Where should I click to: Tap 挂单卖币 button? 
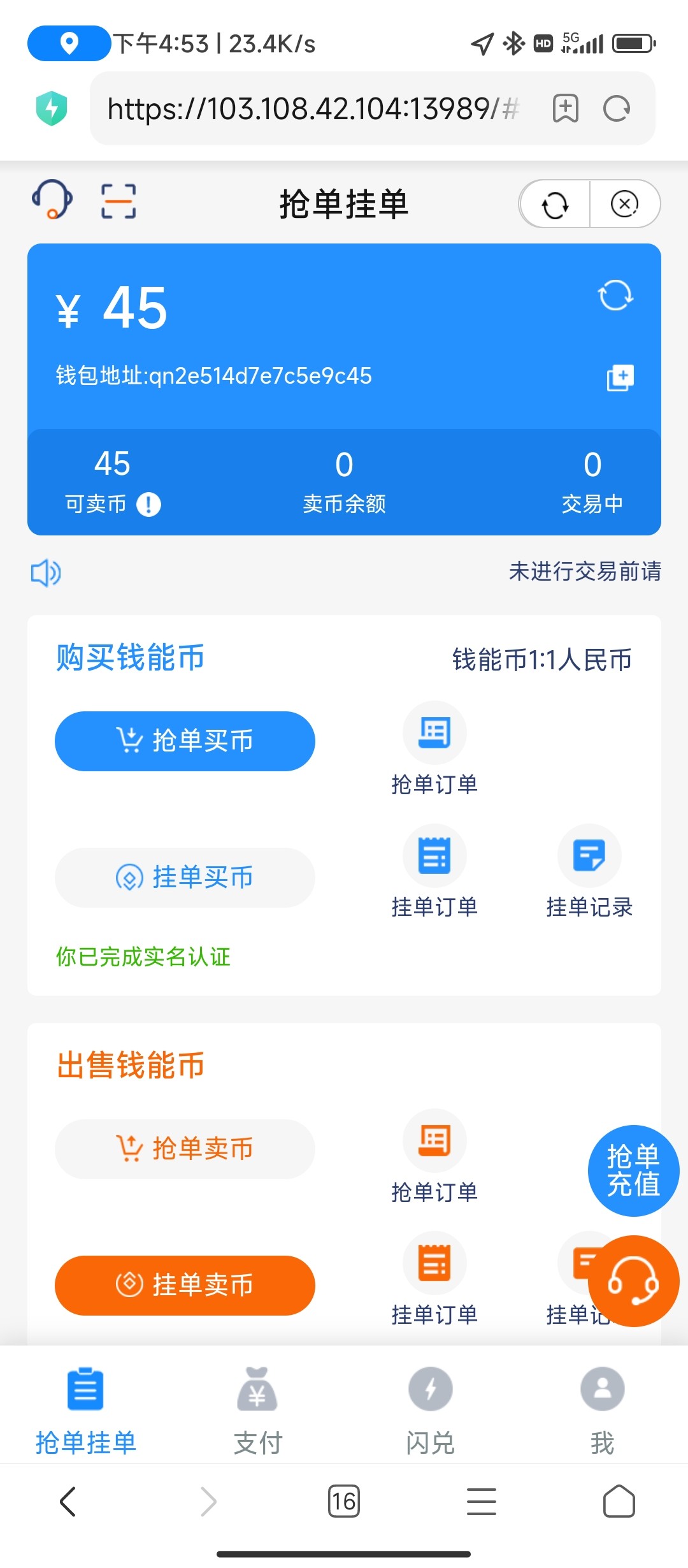tap(185, 1285)
